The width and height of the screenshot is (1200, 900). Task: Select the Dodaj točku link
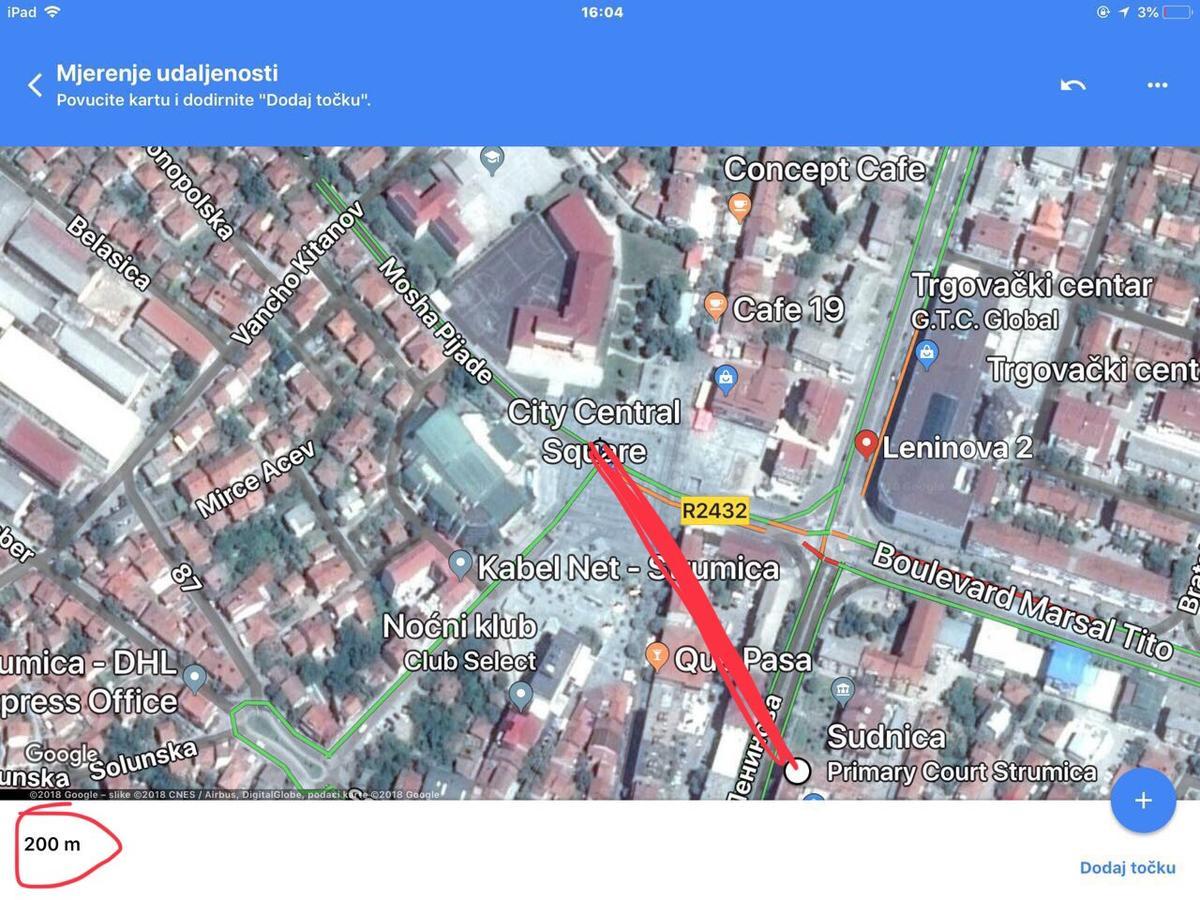pos(1127,868)
